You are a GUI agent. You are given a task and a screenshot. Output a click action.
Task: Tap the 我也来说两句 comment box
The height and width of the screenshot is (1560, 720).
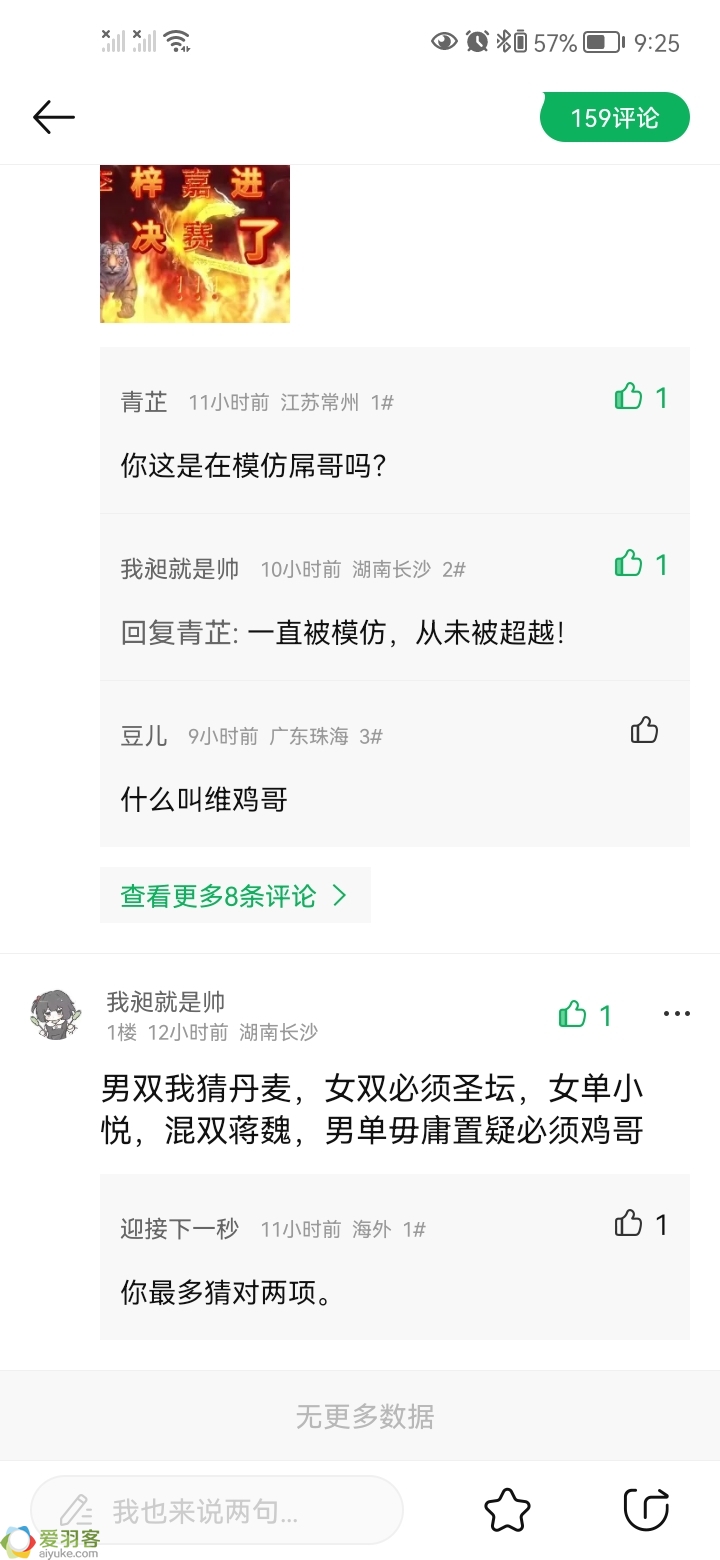pyautogui.click(x=217, y=1510)
